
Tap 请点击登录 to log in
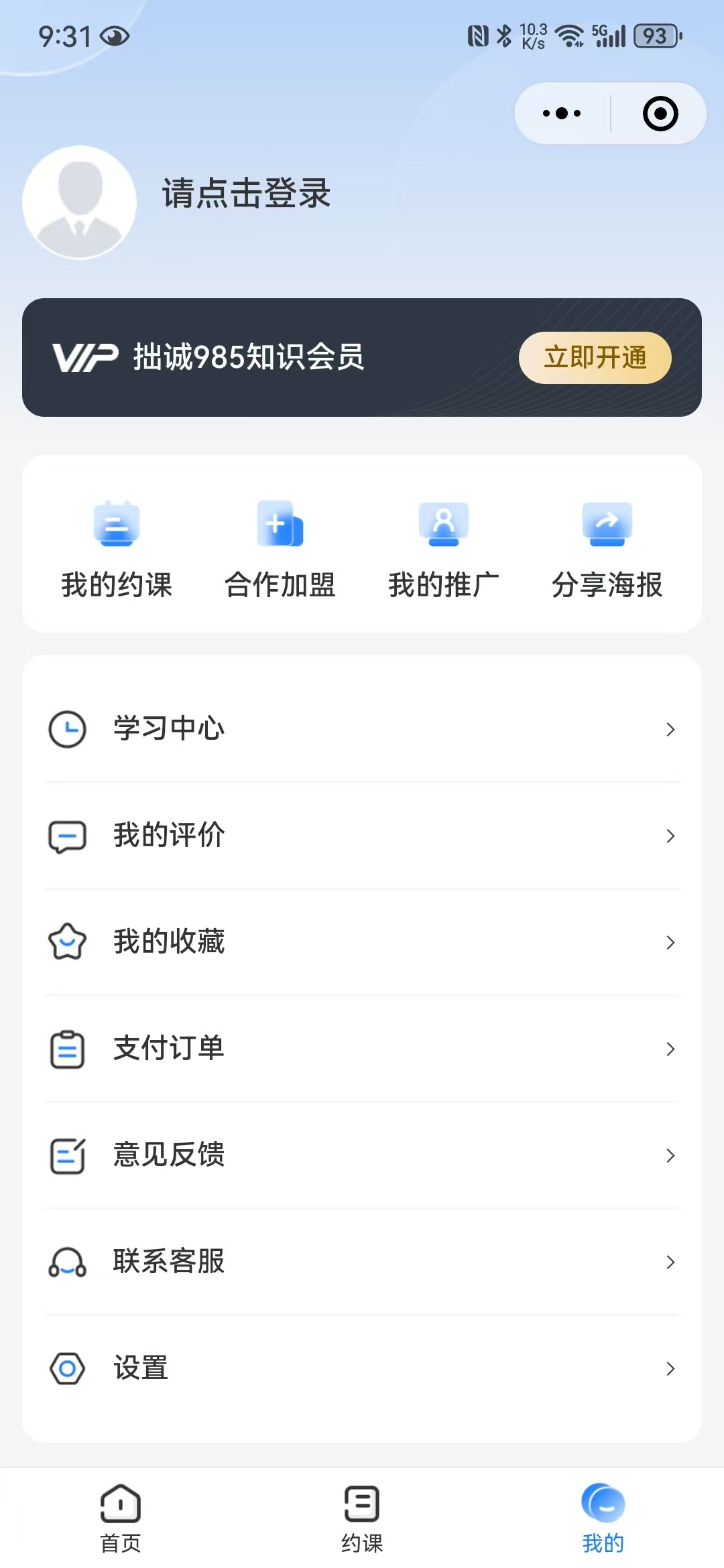click(x=246, y=194)
